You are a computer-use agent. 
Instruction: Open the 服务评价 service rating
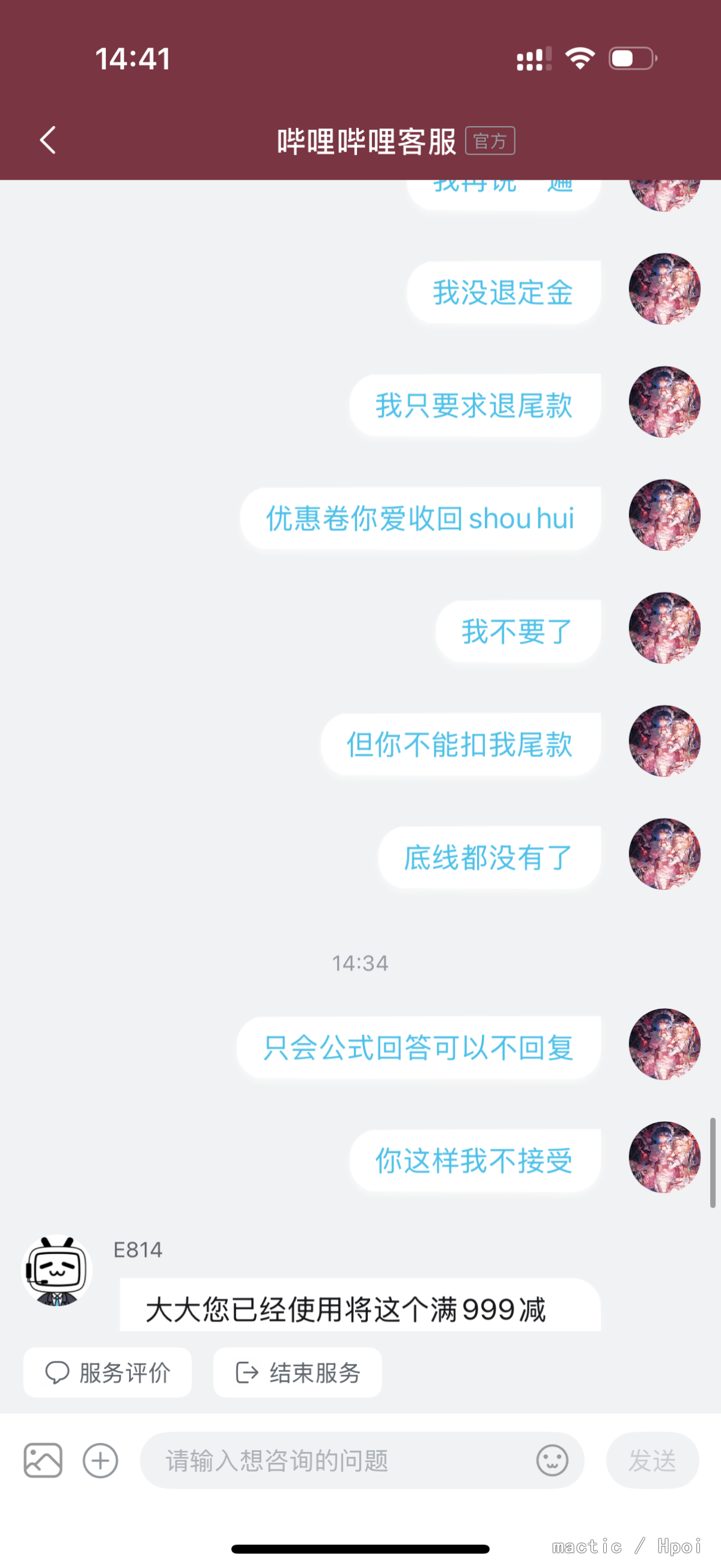pos(108,1373)
